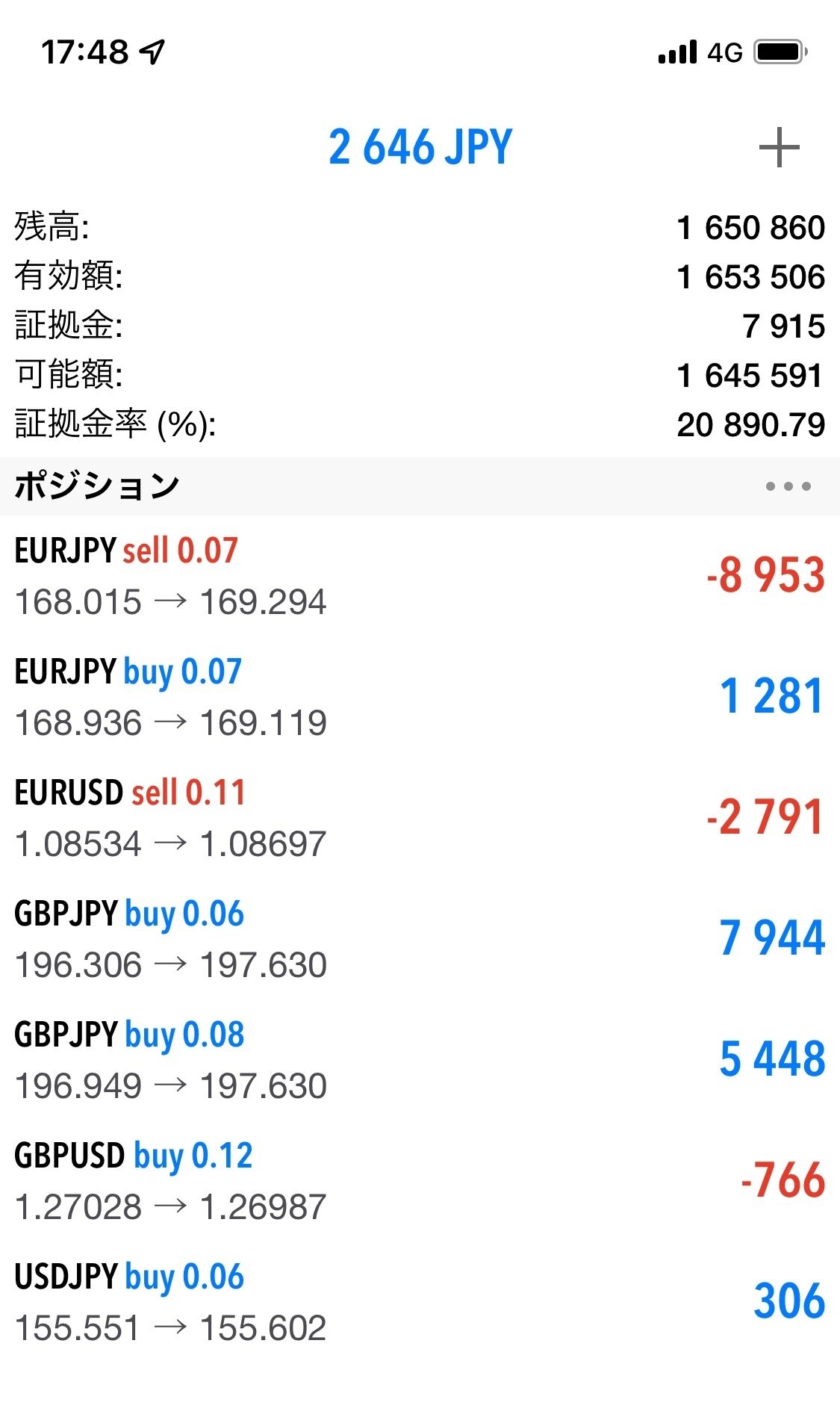This screenshot has height=1426, width=840.
Task: Open the GBPJPY buy 0.08 position
Action: [x=299, y=1060]
